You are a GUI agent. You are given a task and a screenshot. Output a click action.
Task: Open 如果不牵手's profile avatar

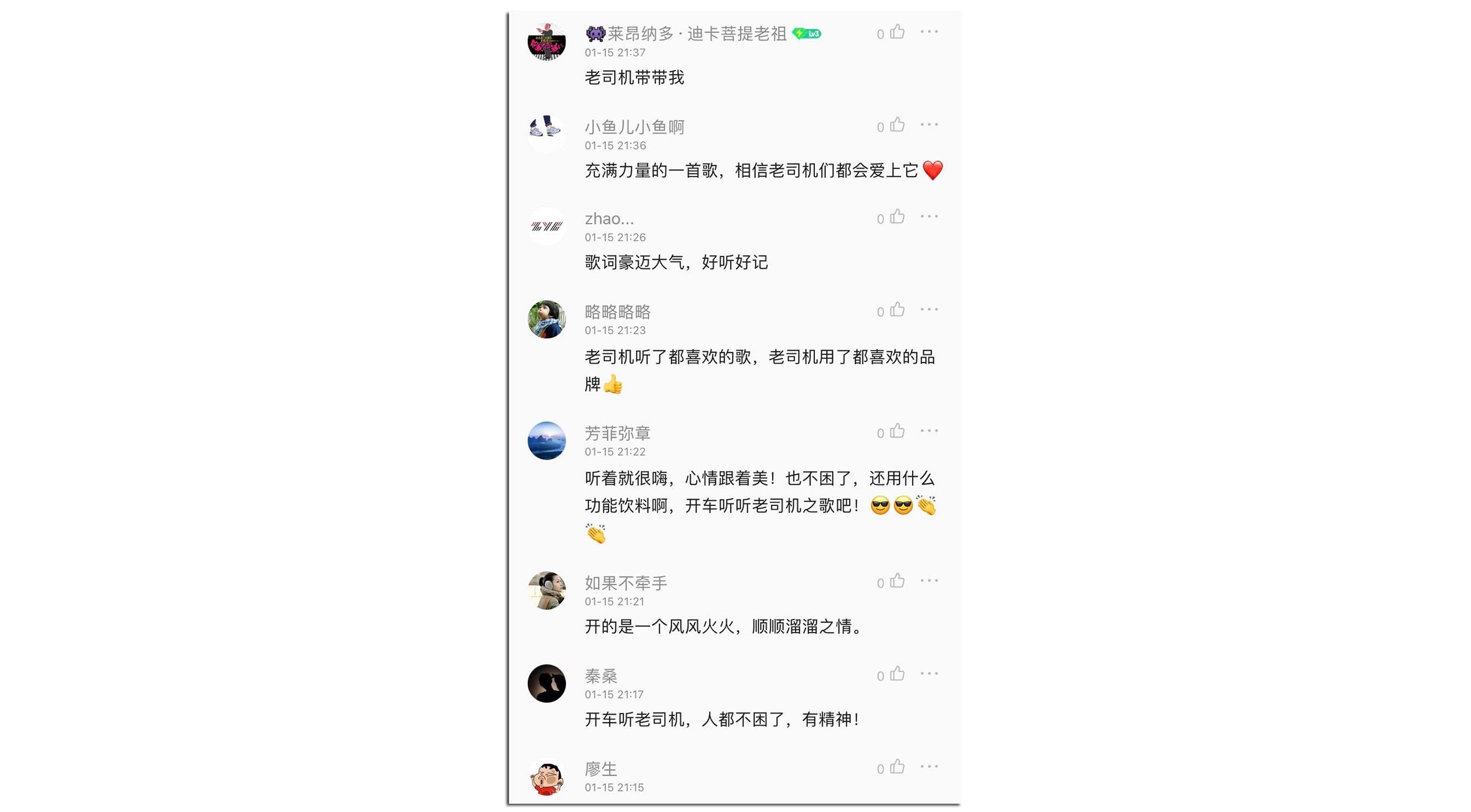[547, 590]
